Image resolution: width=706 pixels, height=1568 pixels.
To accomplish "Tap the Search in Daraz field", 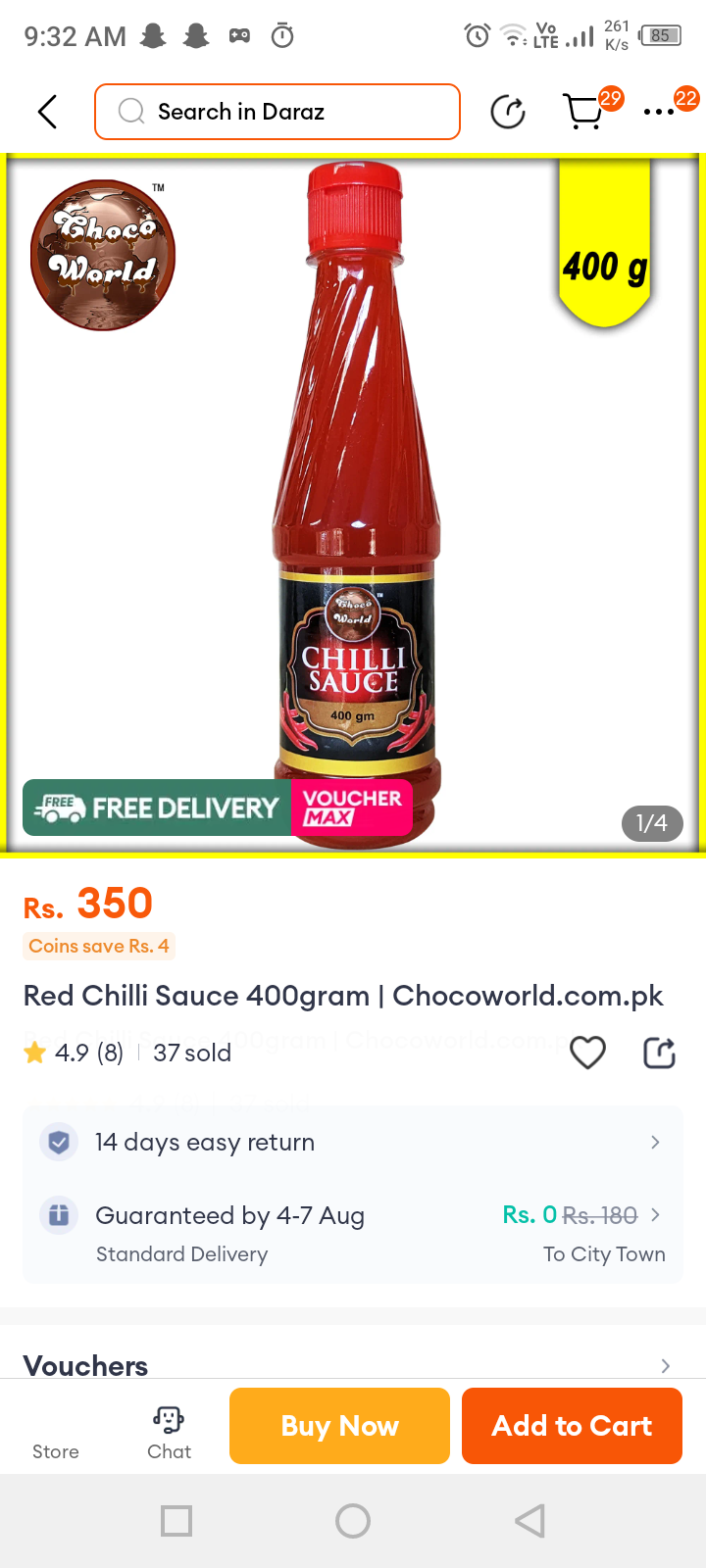I will [277, 112].
